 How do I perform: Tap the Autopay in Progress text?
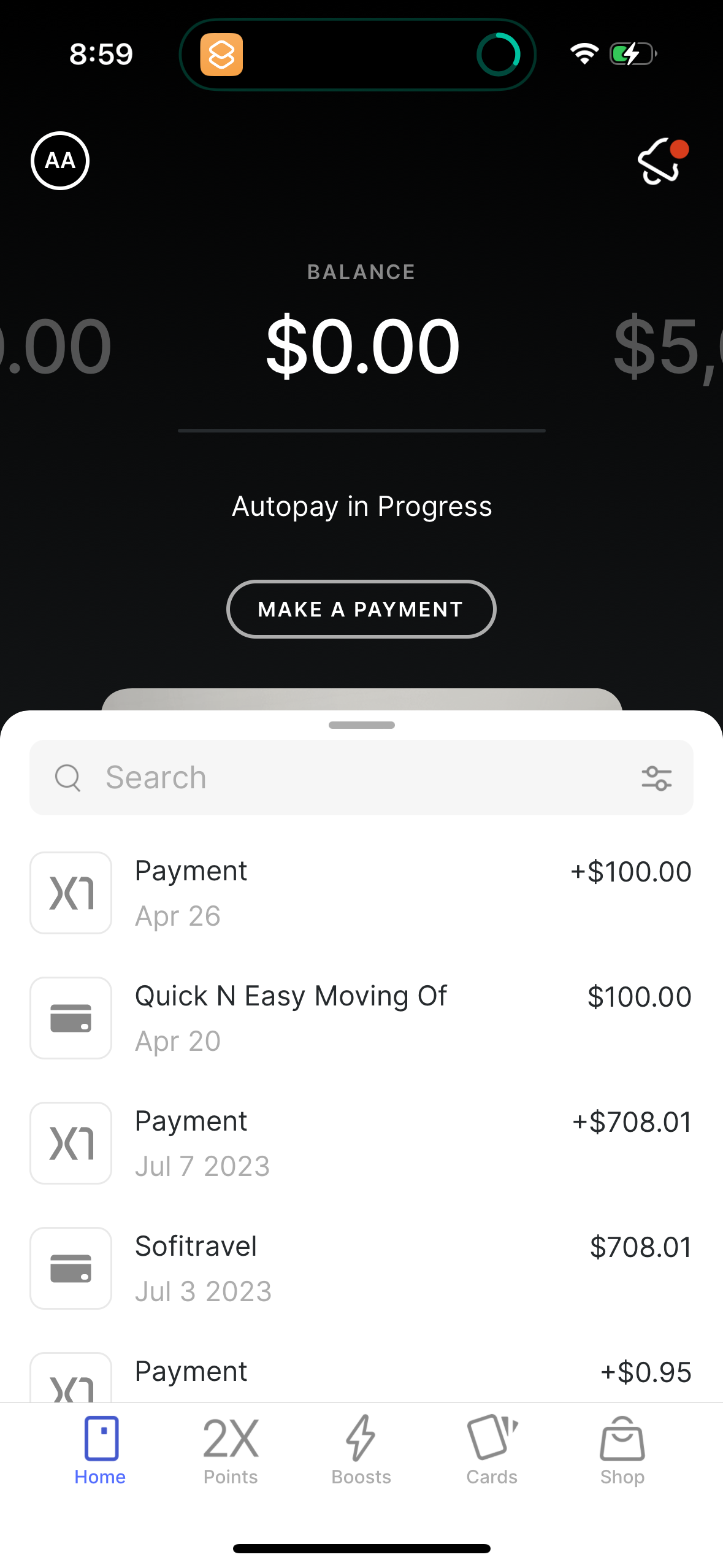361,506
